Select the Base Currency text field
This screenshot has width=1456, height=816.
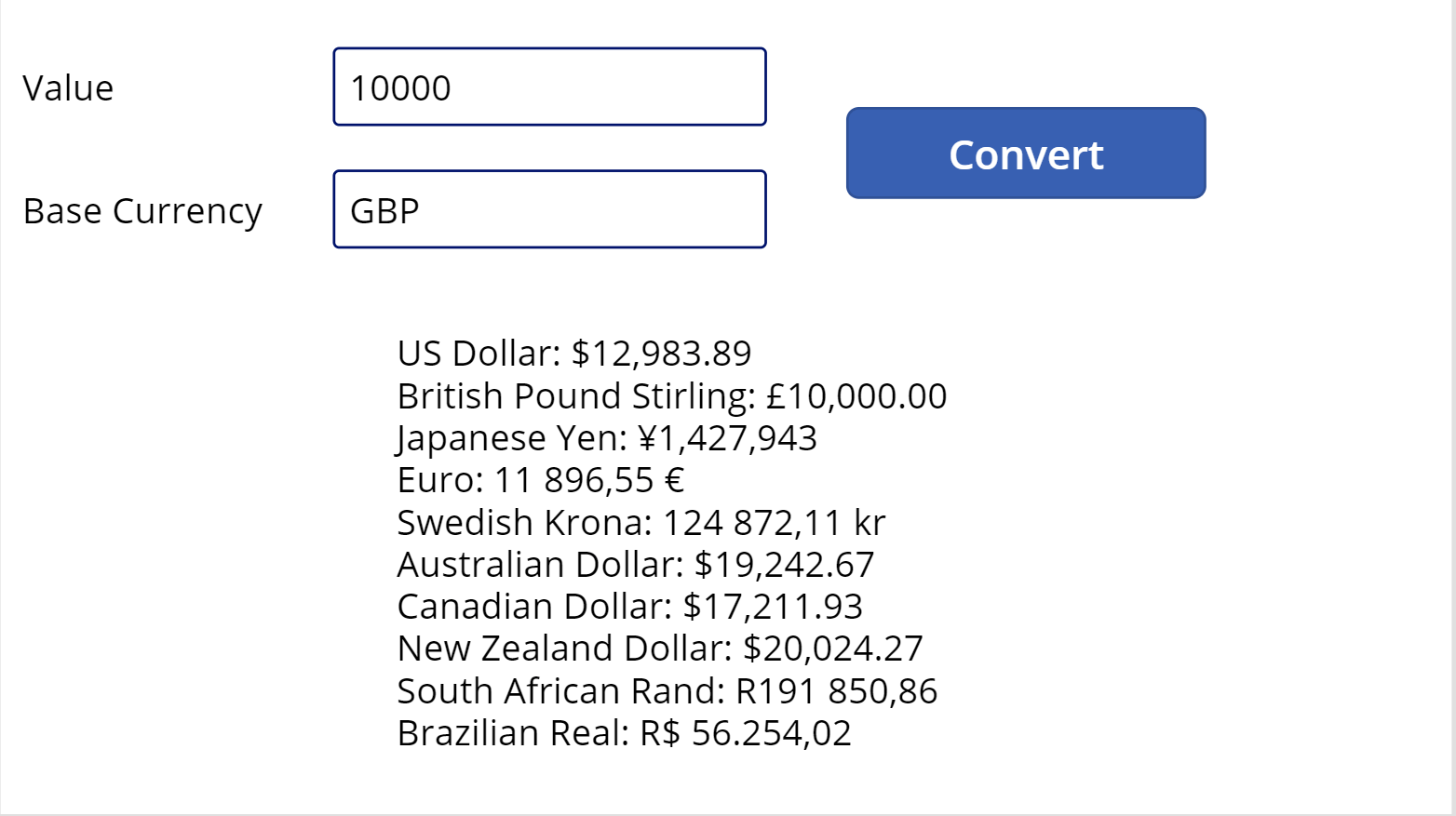pyautogui.click(x=549, y=209)
